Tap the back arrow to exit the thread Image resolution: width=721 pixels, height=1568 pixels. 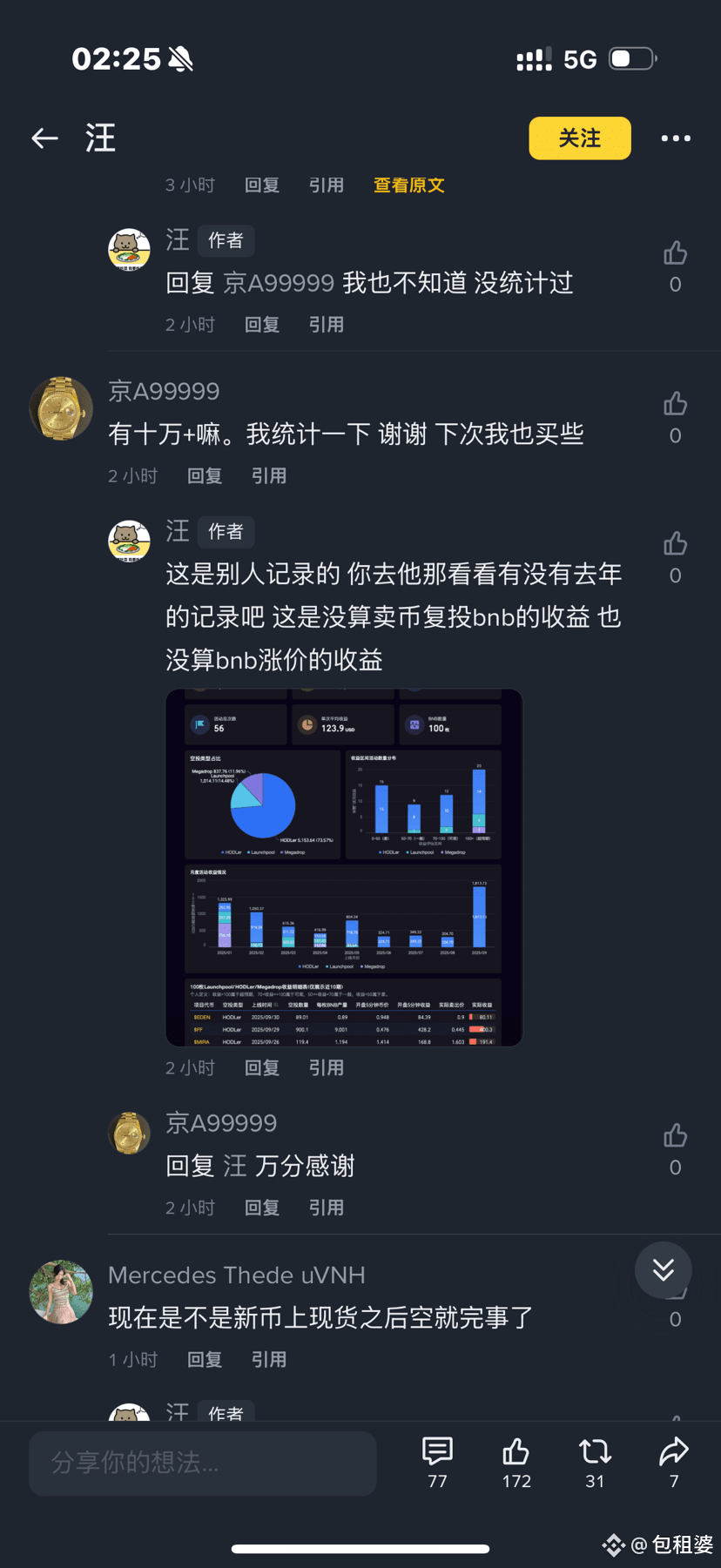coord(44,138)
